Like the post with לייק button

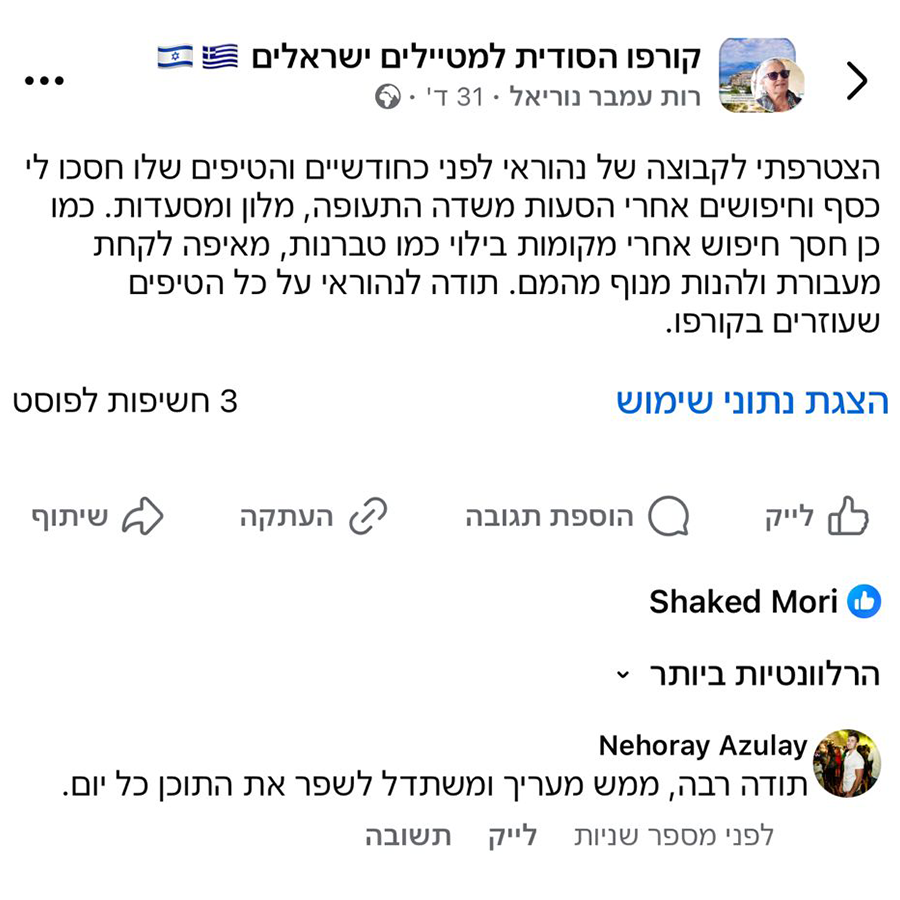click(817, 517)
